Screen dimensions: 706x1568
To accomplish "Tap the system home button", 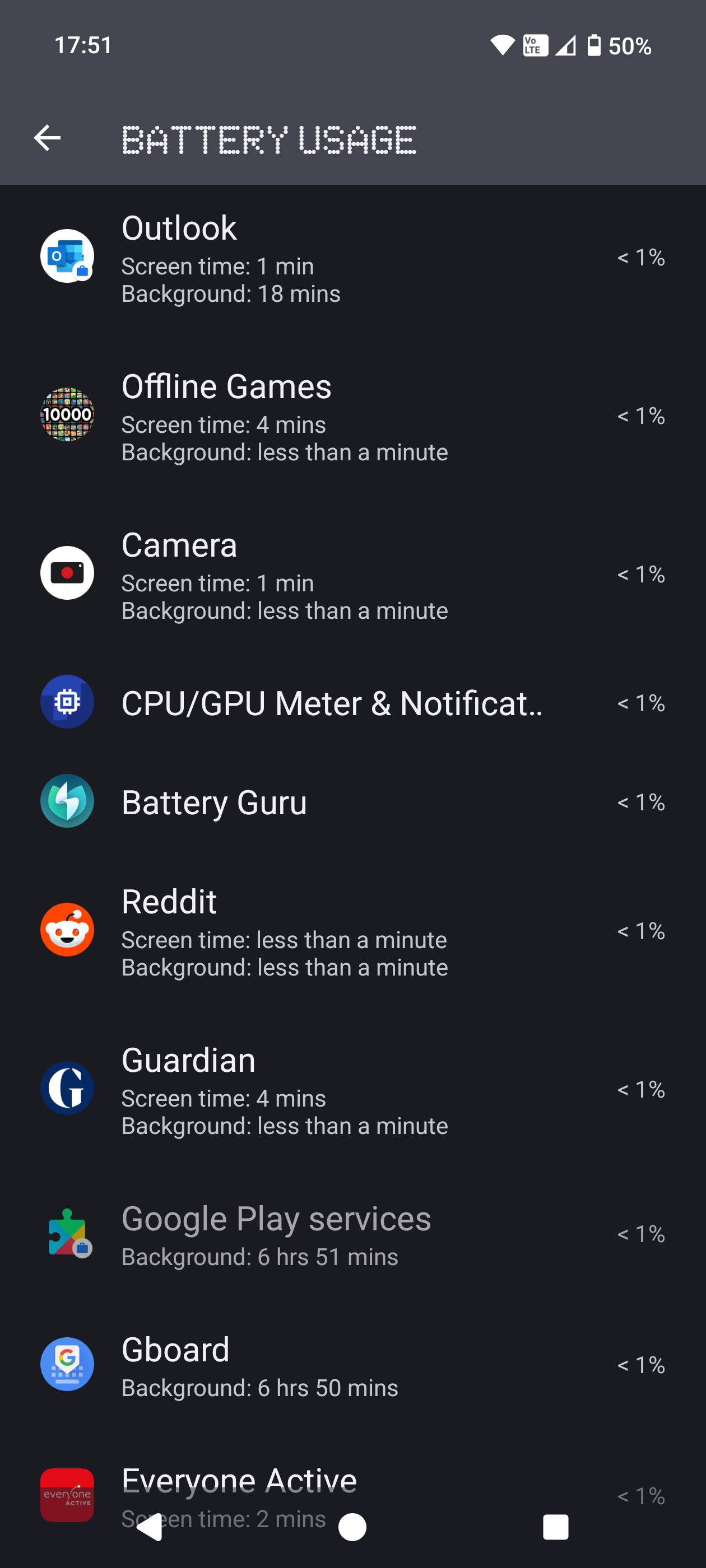I will click(352, 1527).
